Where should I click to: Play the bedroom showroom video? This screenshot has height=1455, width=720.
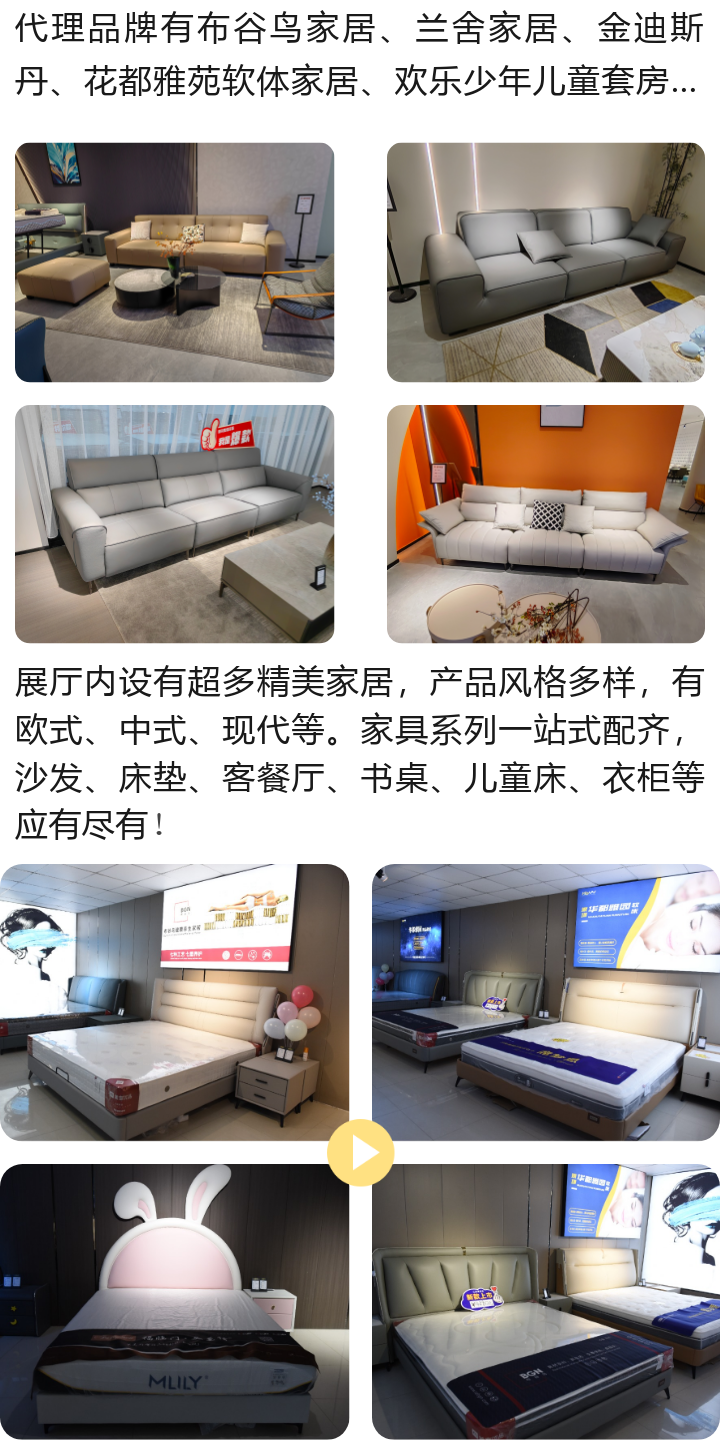[360, 1153]
